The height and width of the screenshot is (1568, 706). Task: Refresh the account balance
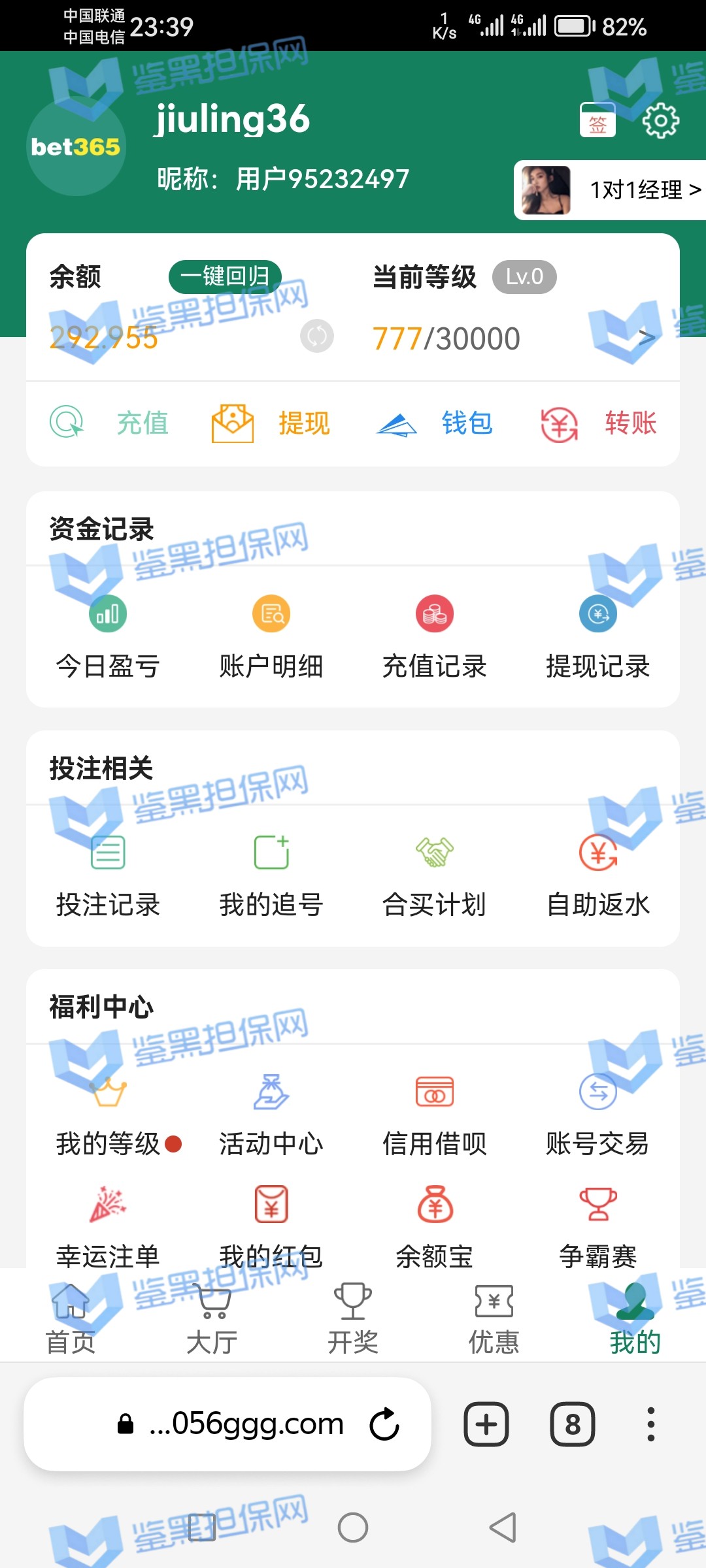tap(317, 336)
